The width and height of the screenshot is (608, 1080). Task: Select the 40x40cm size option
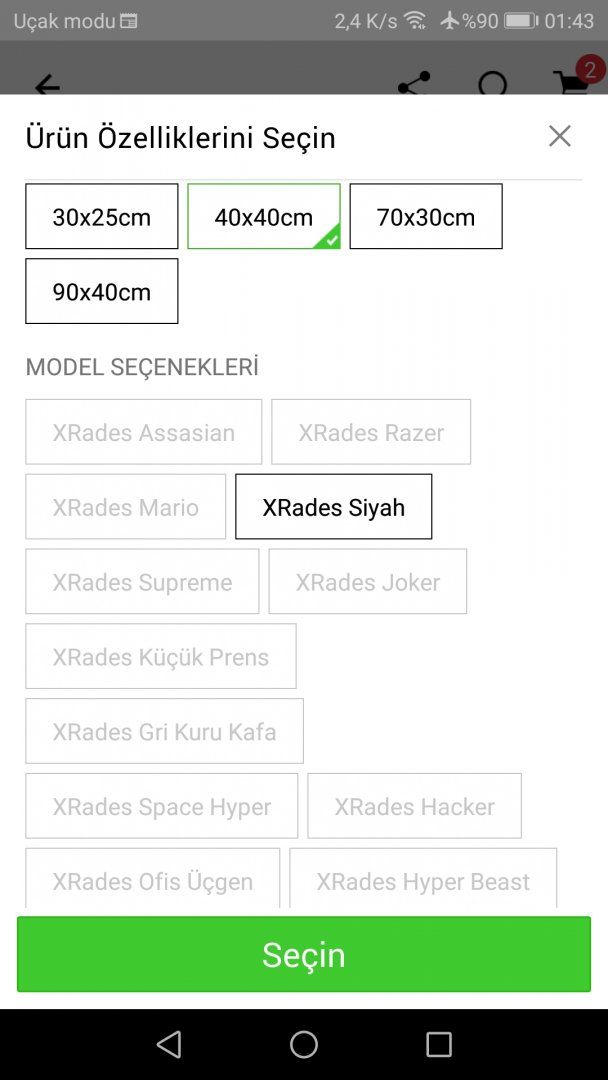pos(264,216)
